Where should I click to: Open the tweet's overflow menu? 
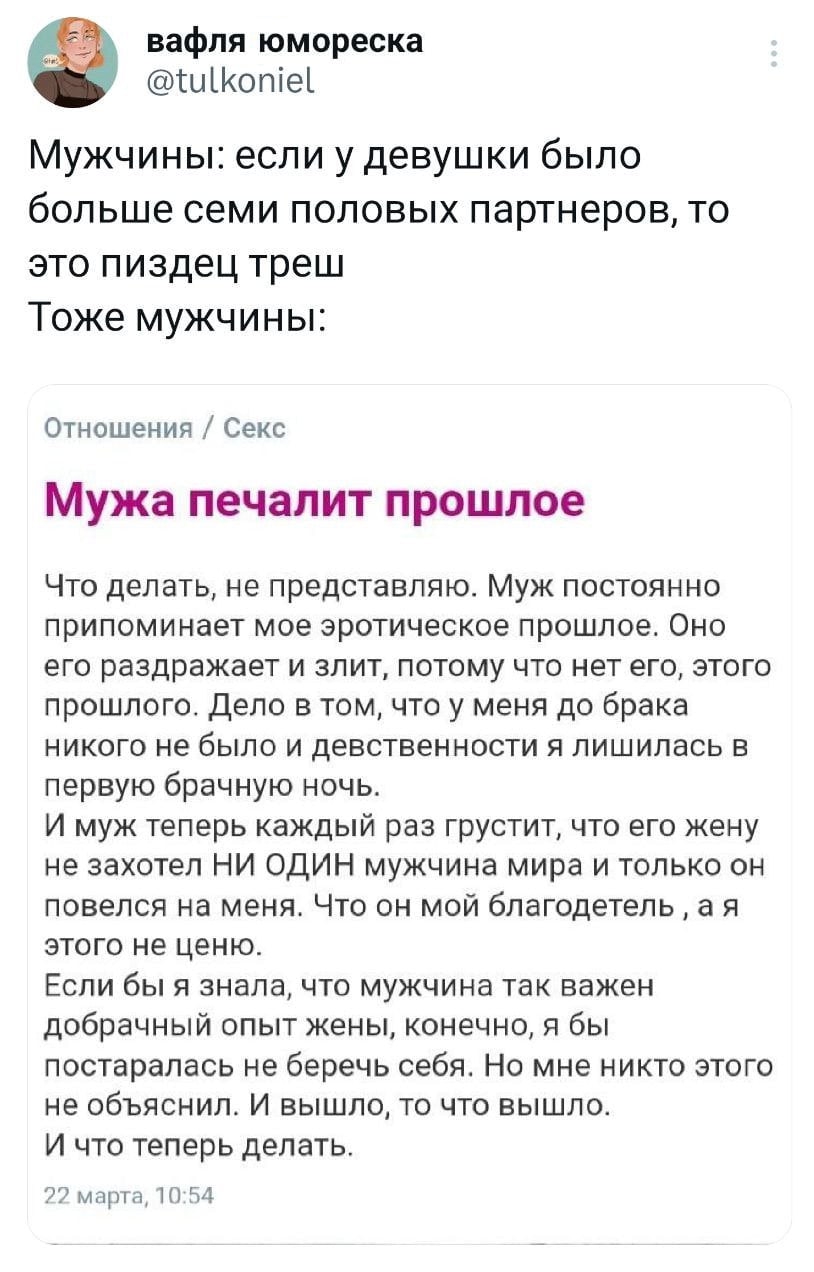(x=774, y=53)
